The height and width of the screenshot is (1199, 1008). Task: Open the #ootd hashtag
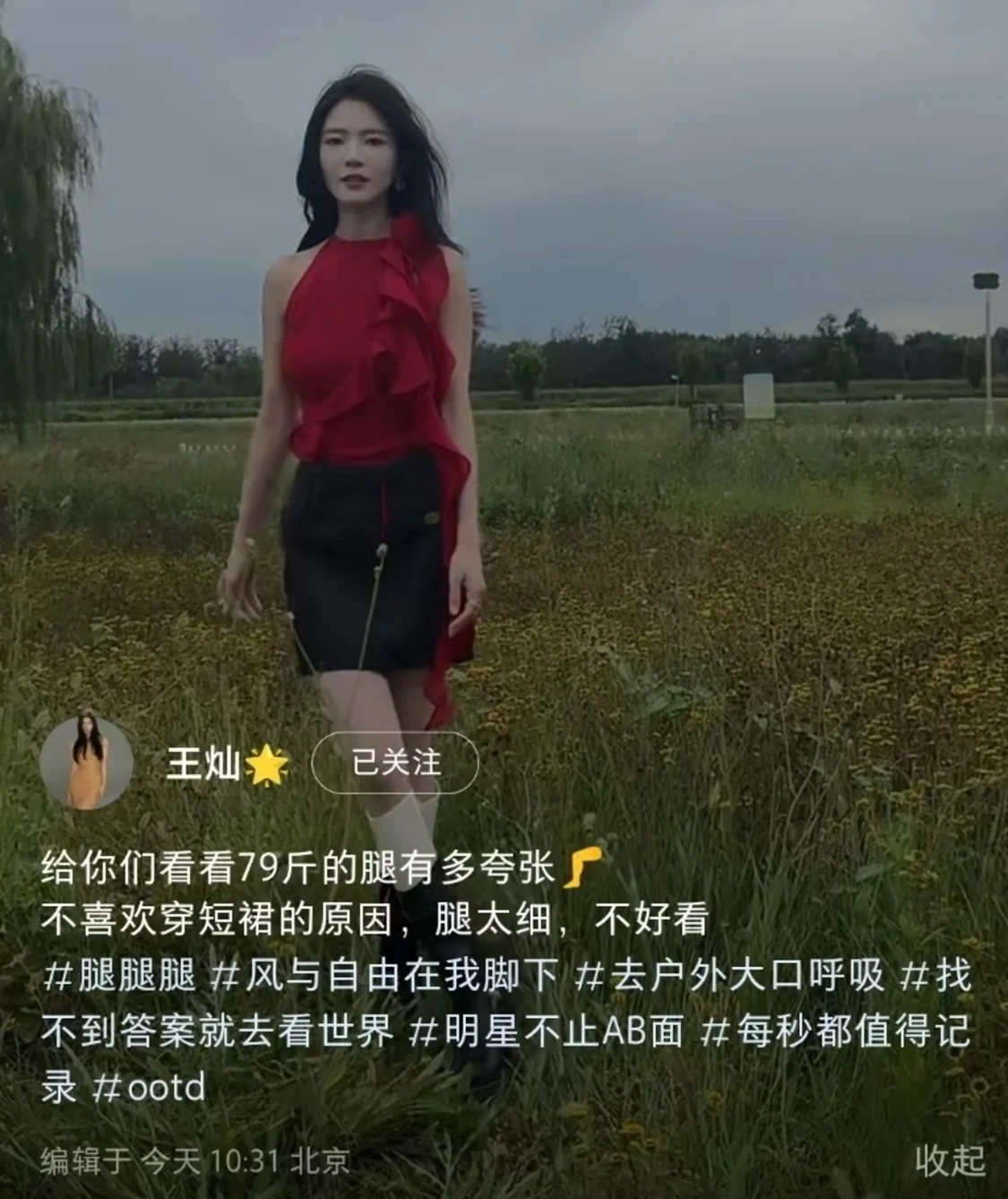pos(149,1088)
